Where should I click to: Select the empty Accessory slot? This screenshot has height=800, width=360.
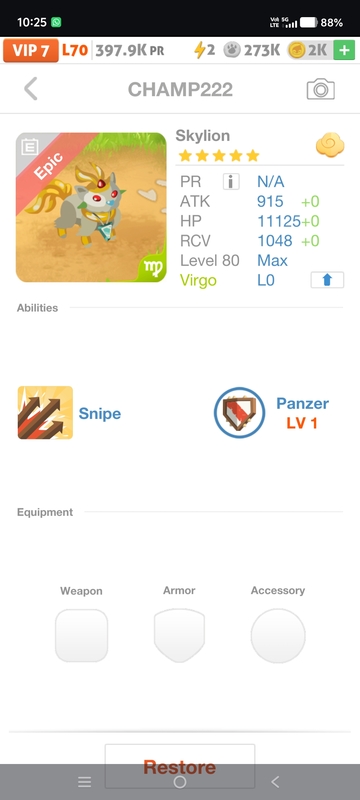pyautogui.click(x=278, y=635)
